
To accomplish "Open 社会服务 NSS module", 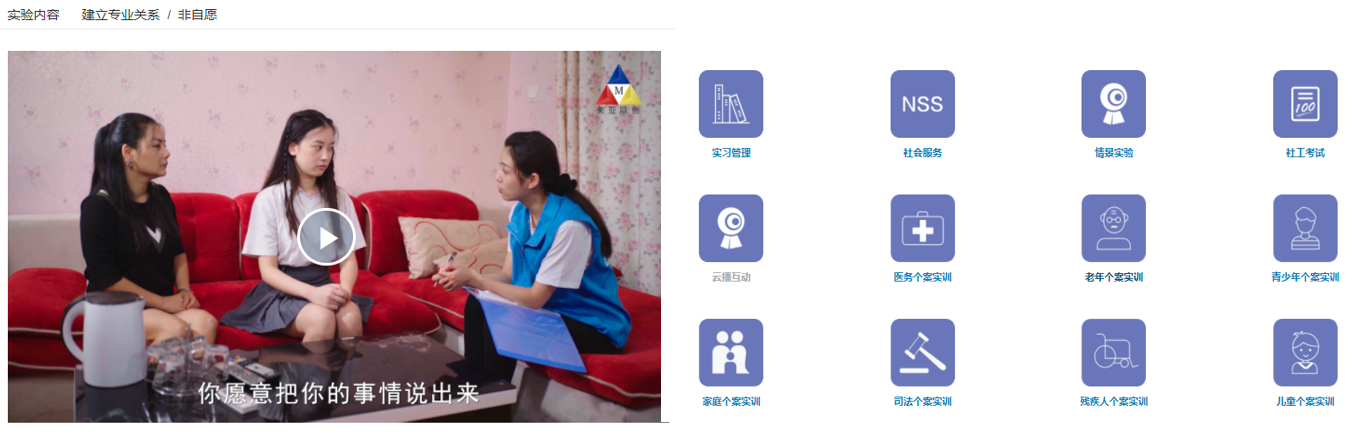I will pos(922,104).
